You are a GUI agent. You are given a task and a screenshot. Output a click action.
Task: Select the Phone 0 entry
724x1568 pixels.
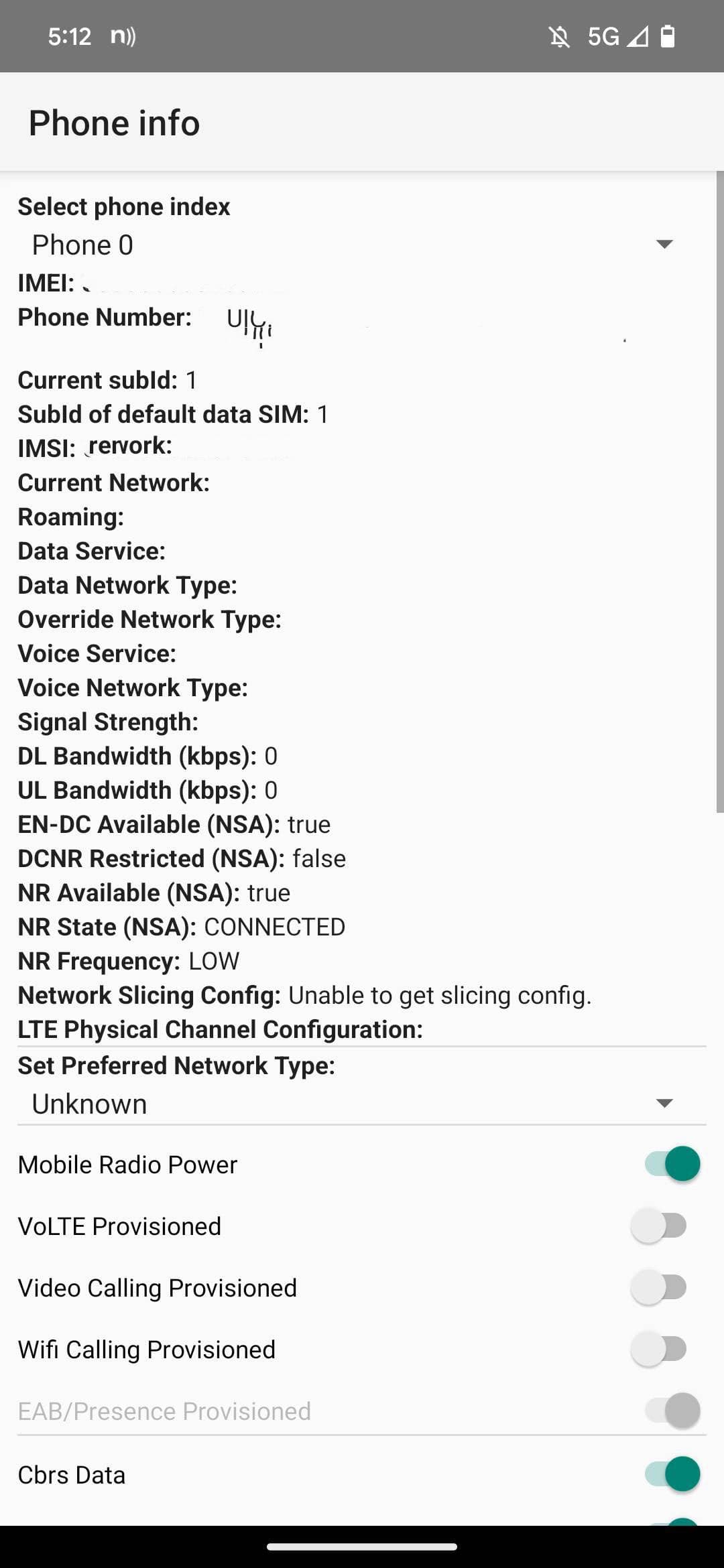pos(82,244)
